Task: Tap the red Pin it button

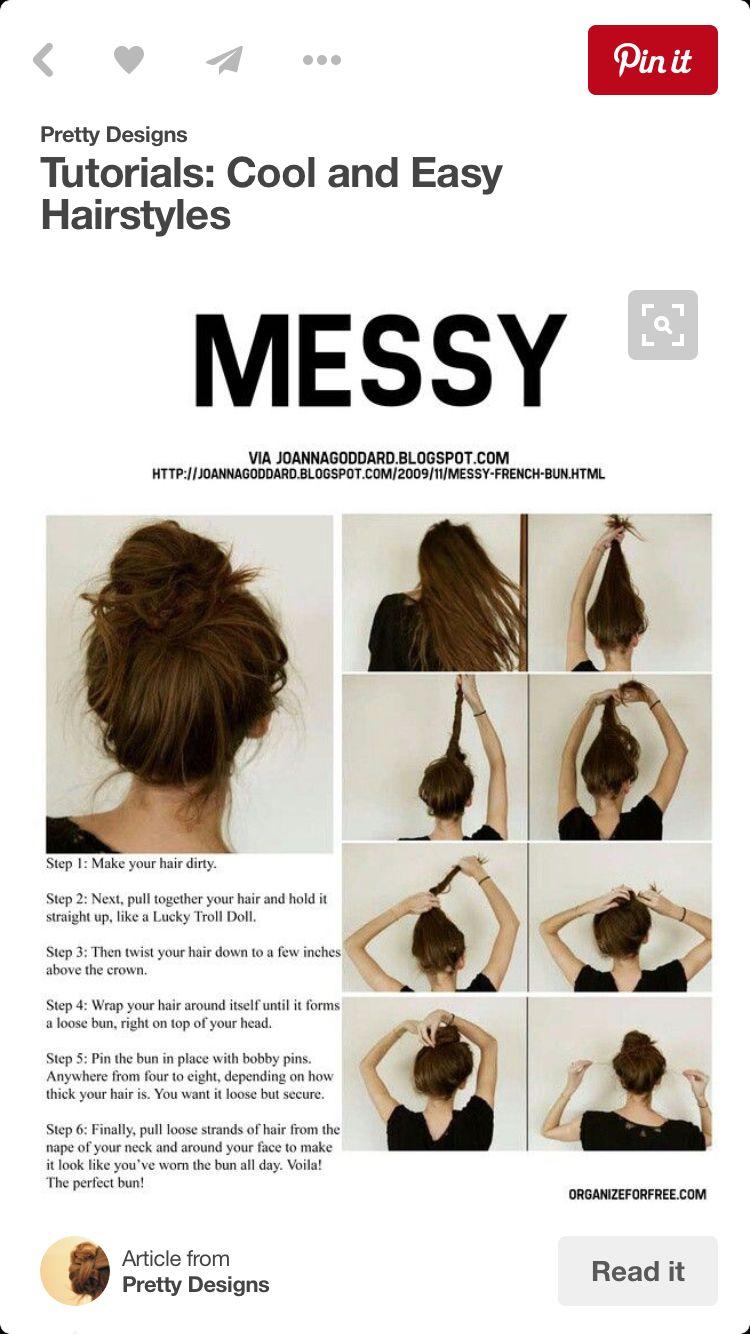Action: click(x=653, y=60)
